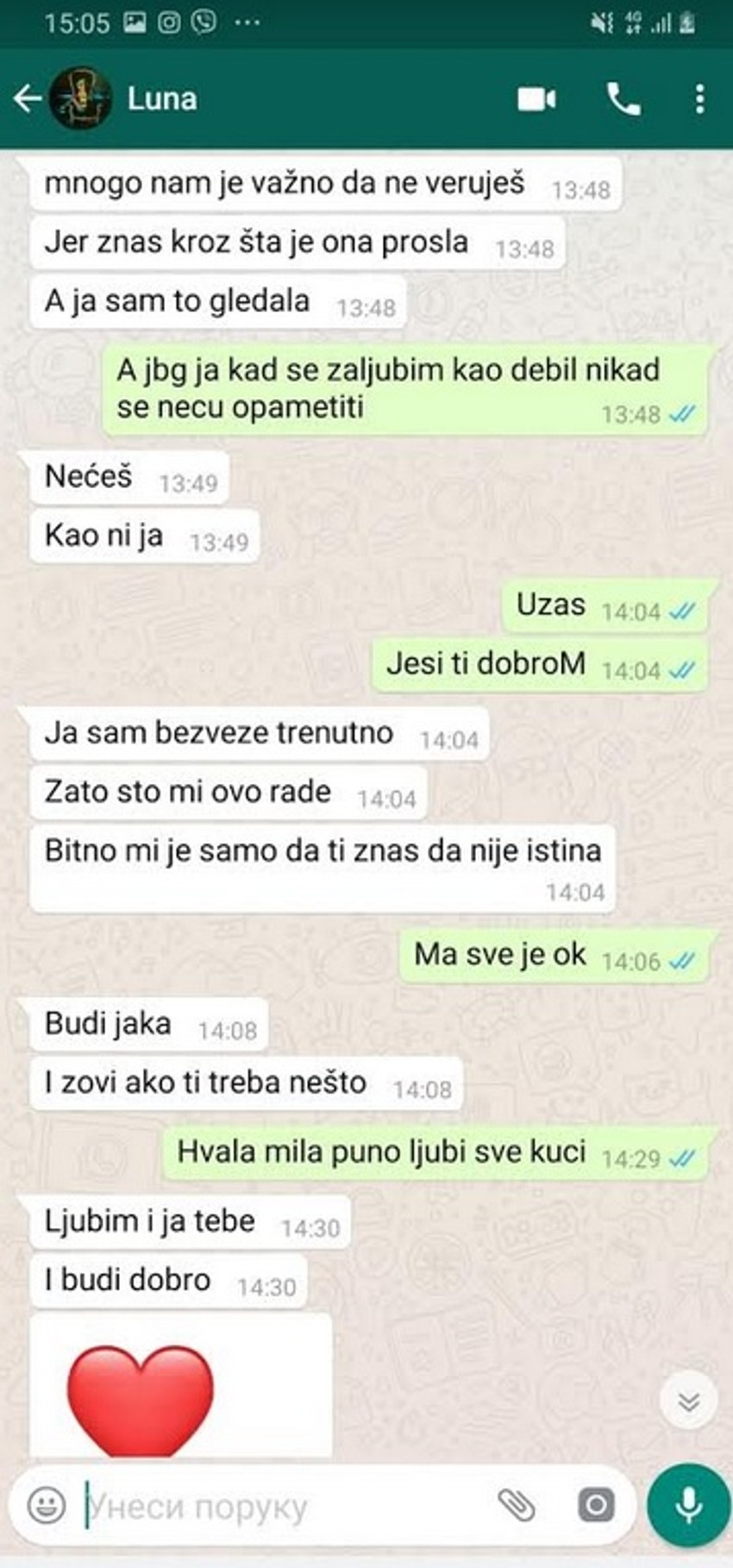Open the overflow menu

click(699, 99)
